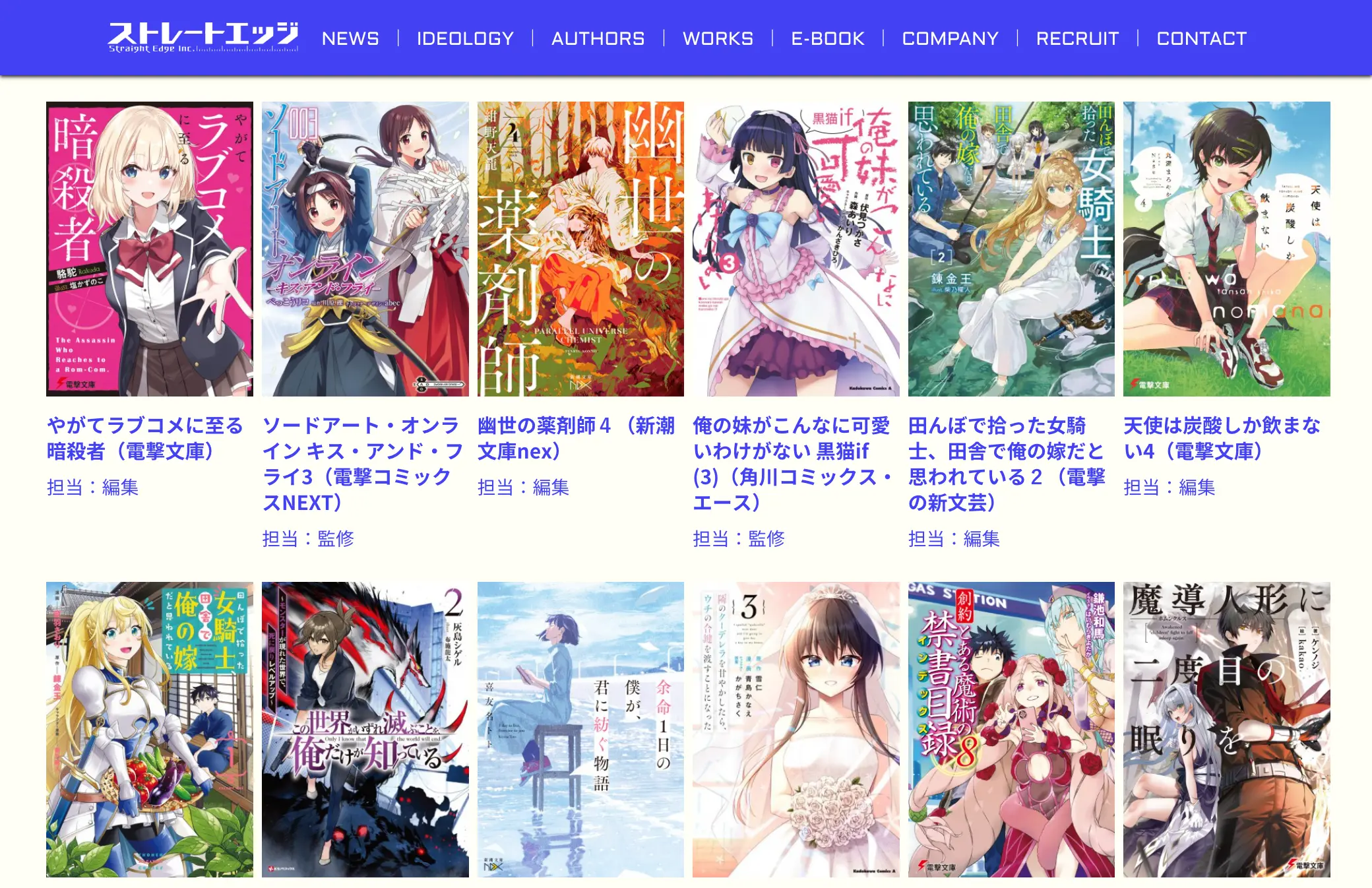Open the NEWS page
Image resolution: width=1372 pixels, height=888 pixels.
(x=350, y=38)
